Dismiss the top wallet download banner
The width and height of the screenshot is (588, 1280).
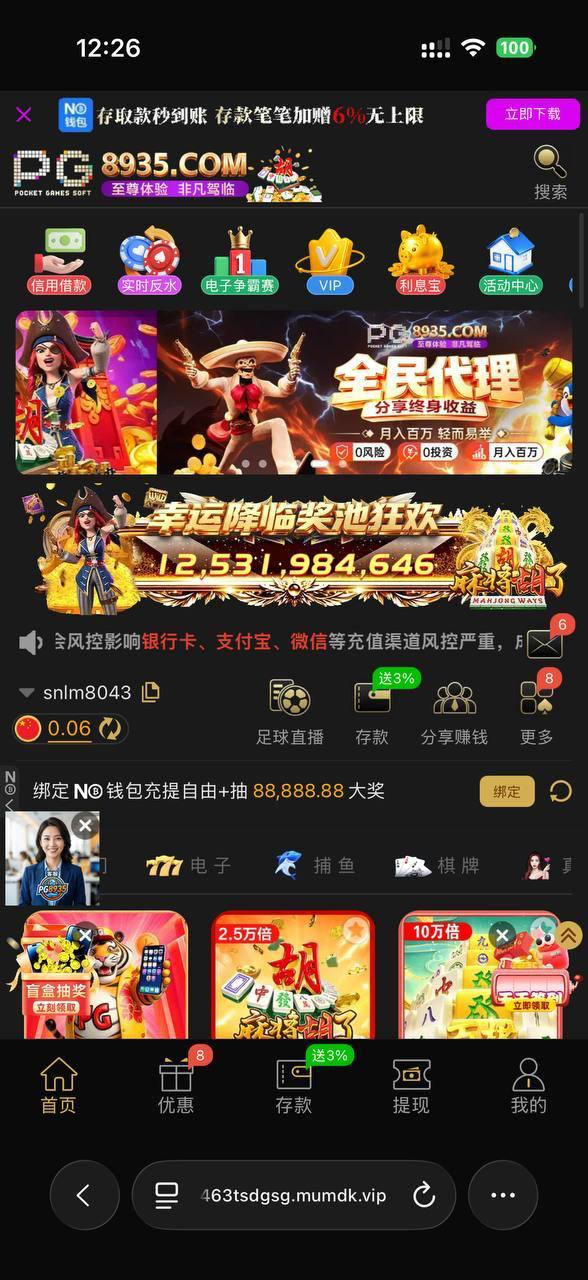24,114
